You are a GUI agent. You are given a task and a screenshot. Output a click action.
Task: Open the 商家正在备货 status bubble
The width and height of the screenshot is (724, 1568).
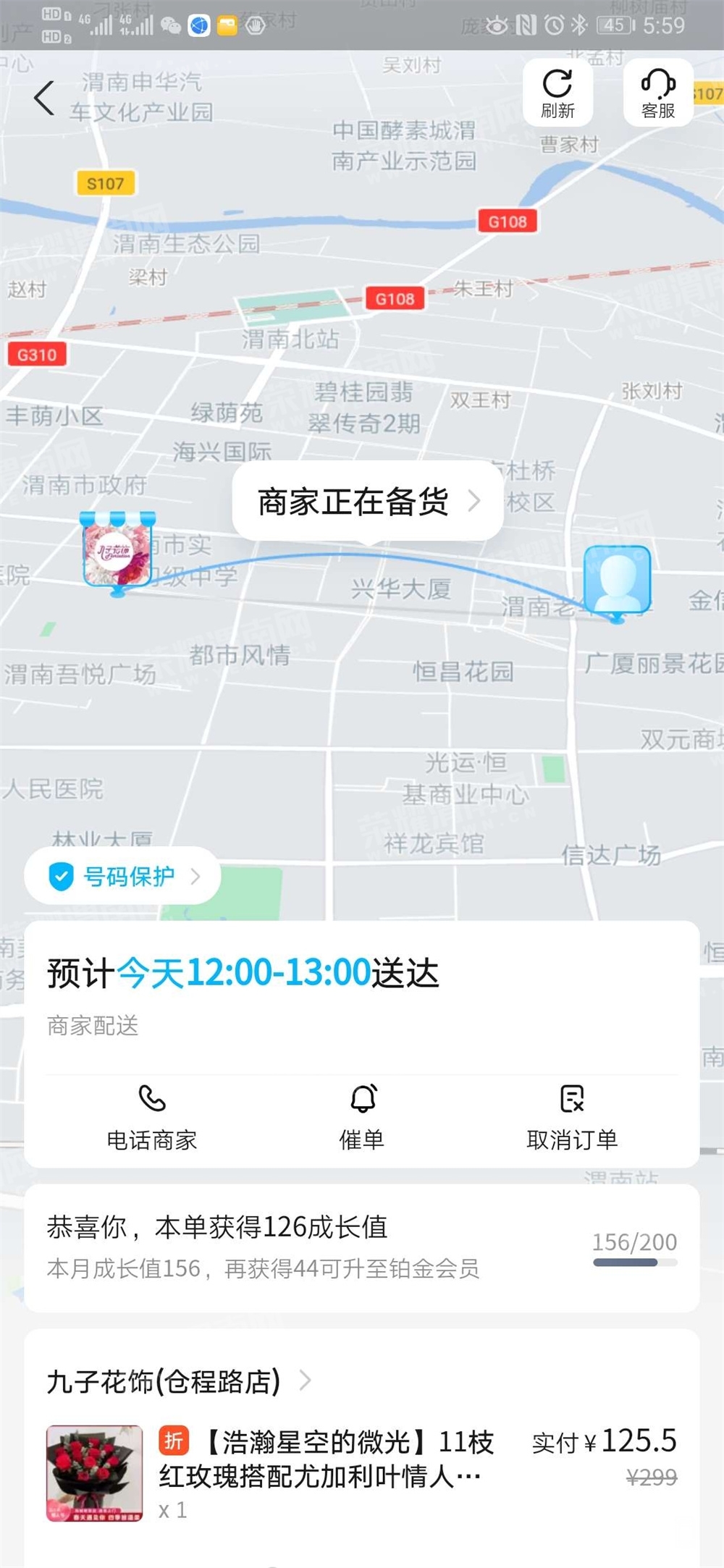point(367,501)
